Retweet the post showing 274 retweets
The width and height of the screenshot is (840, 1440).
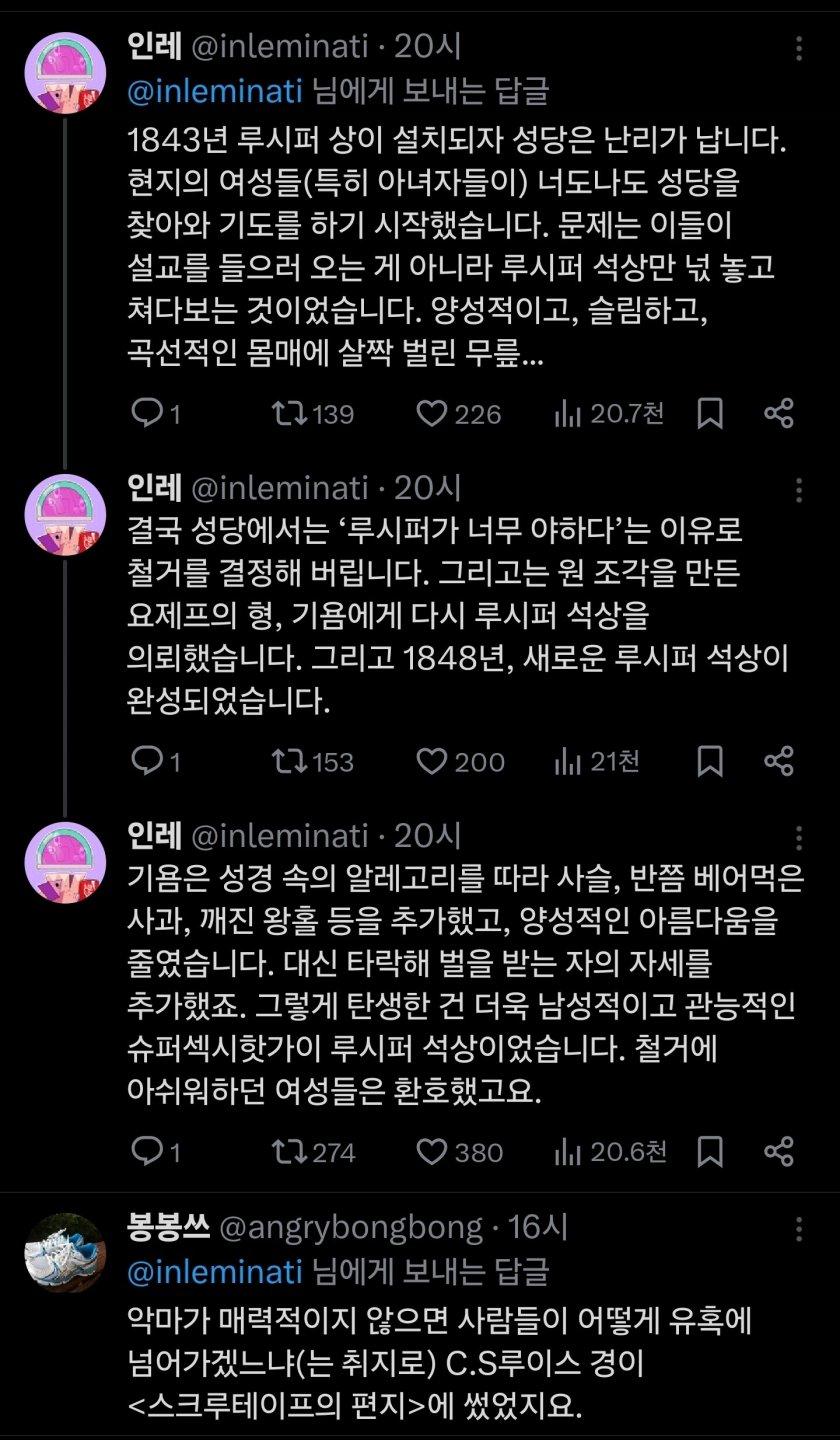[314, 1151]
